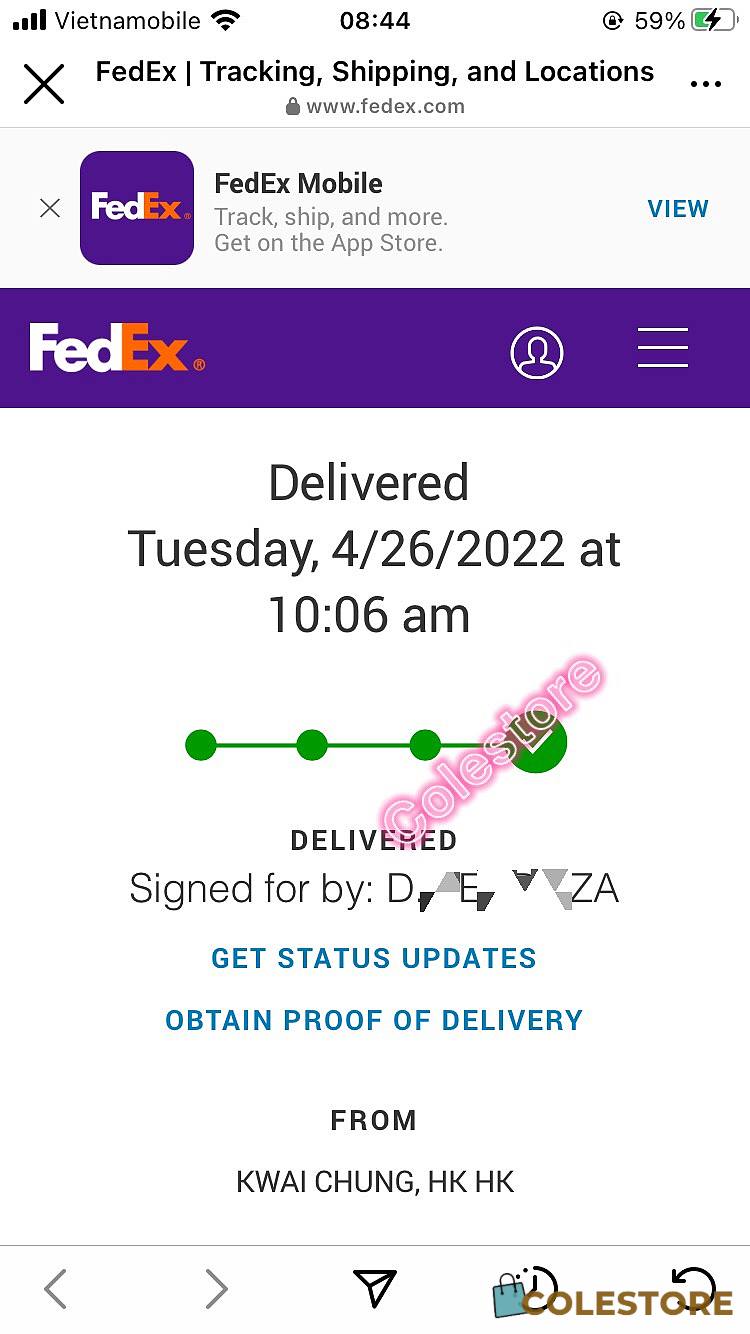Tap GET STATUS UPDATES link
The width and height of the screenshot is (750, 1334).
pyautogui.click(x=374, y=958)
